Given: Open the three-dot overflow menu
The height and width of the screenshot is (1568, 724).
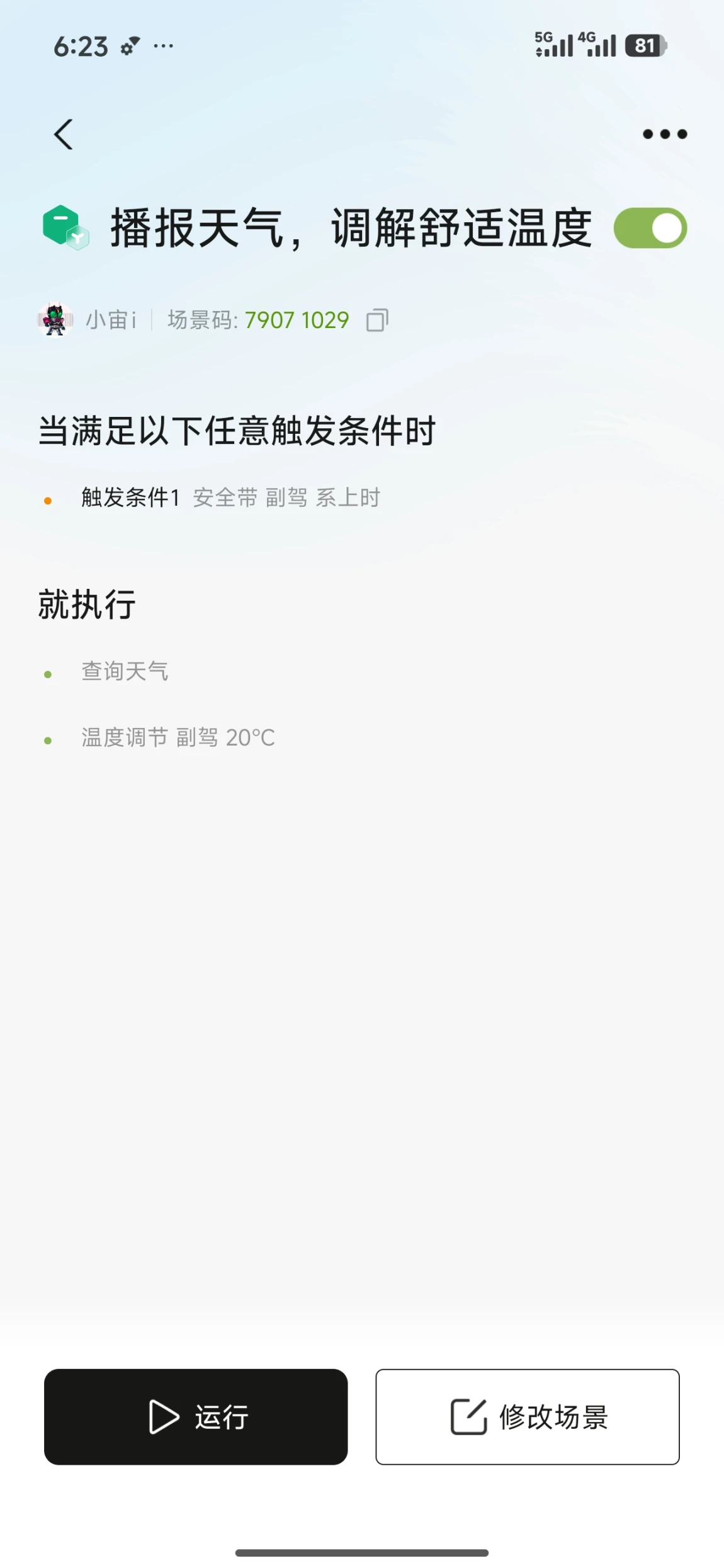Looking at the screenshot, I should (664, 134).
